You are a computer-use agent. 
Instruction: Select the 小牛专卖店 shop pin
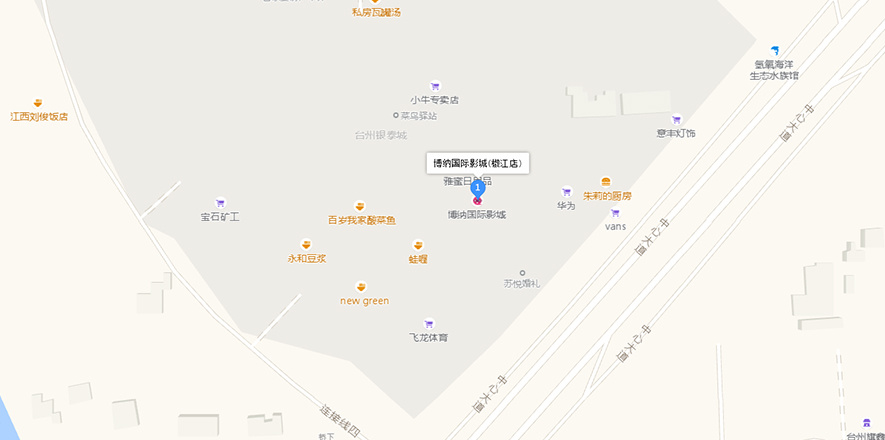[434, 86]
